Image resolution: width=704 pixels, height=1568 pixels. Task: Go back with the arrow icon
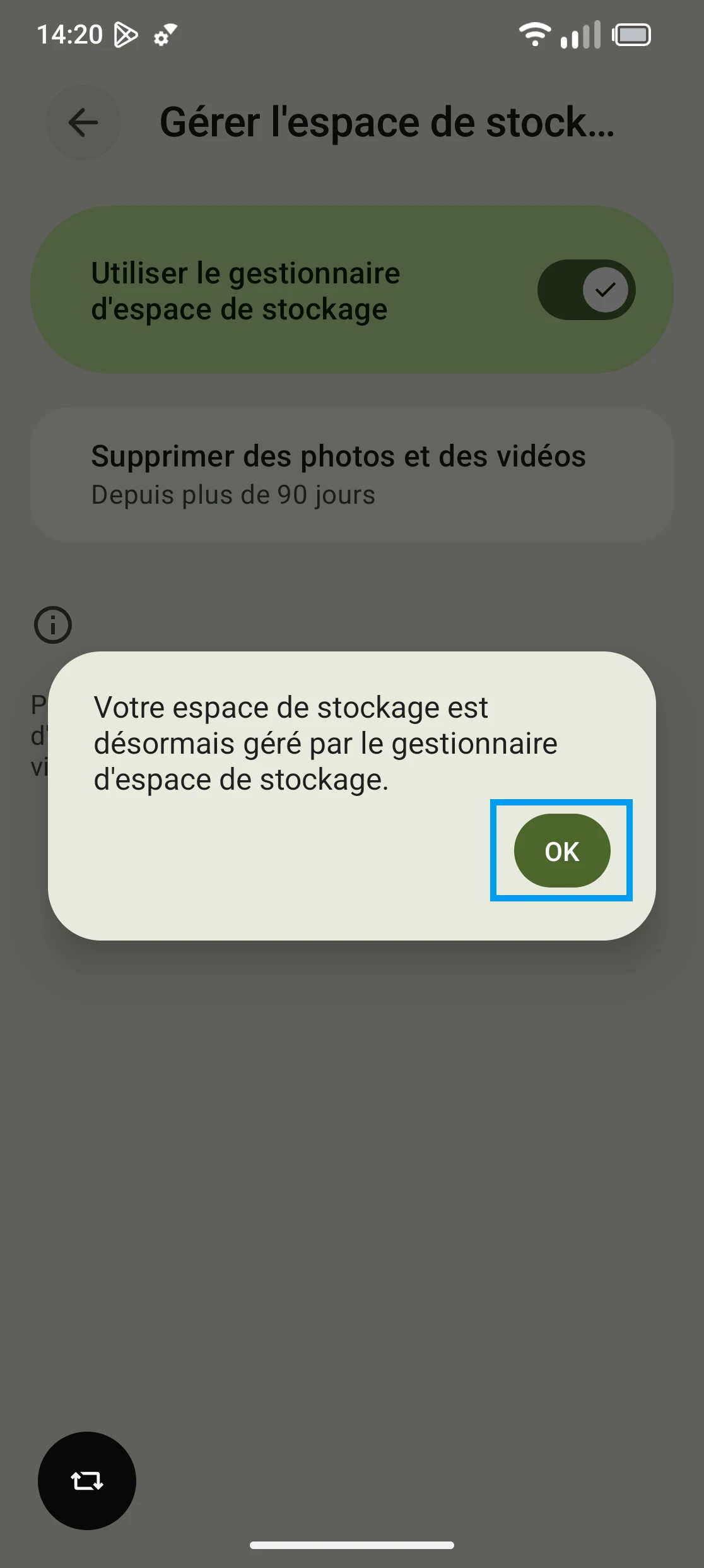click(83, 122)
